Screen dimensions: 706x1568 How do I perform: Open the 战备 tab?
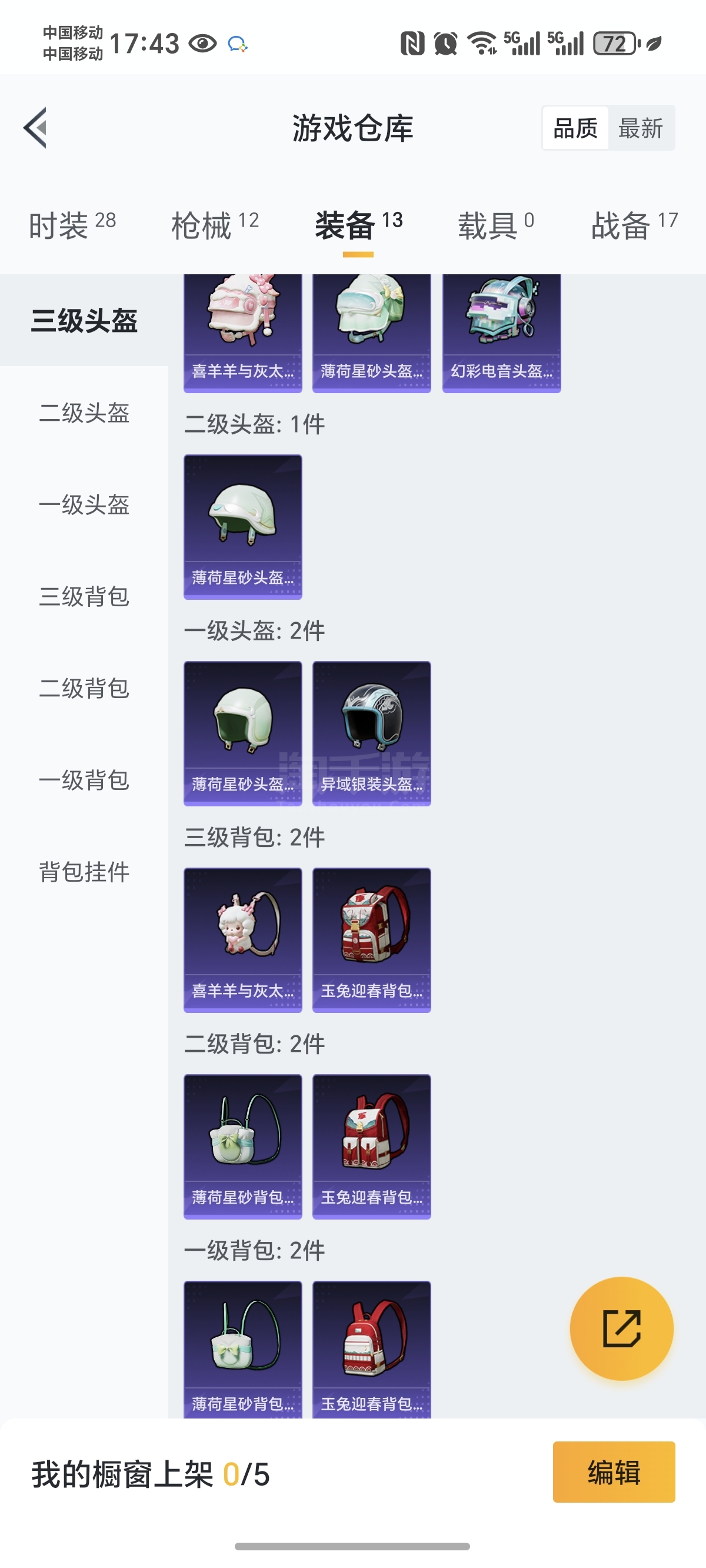click(634, 225)
